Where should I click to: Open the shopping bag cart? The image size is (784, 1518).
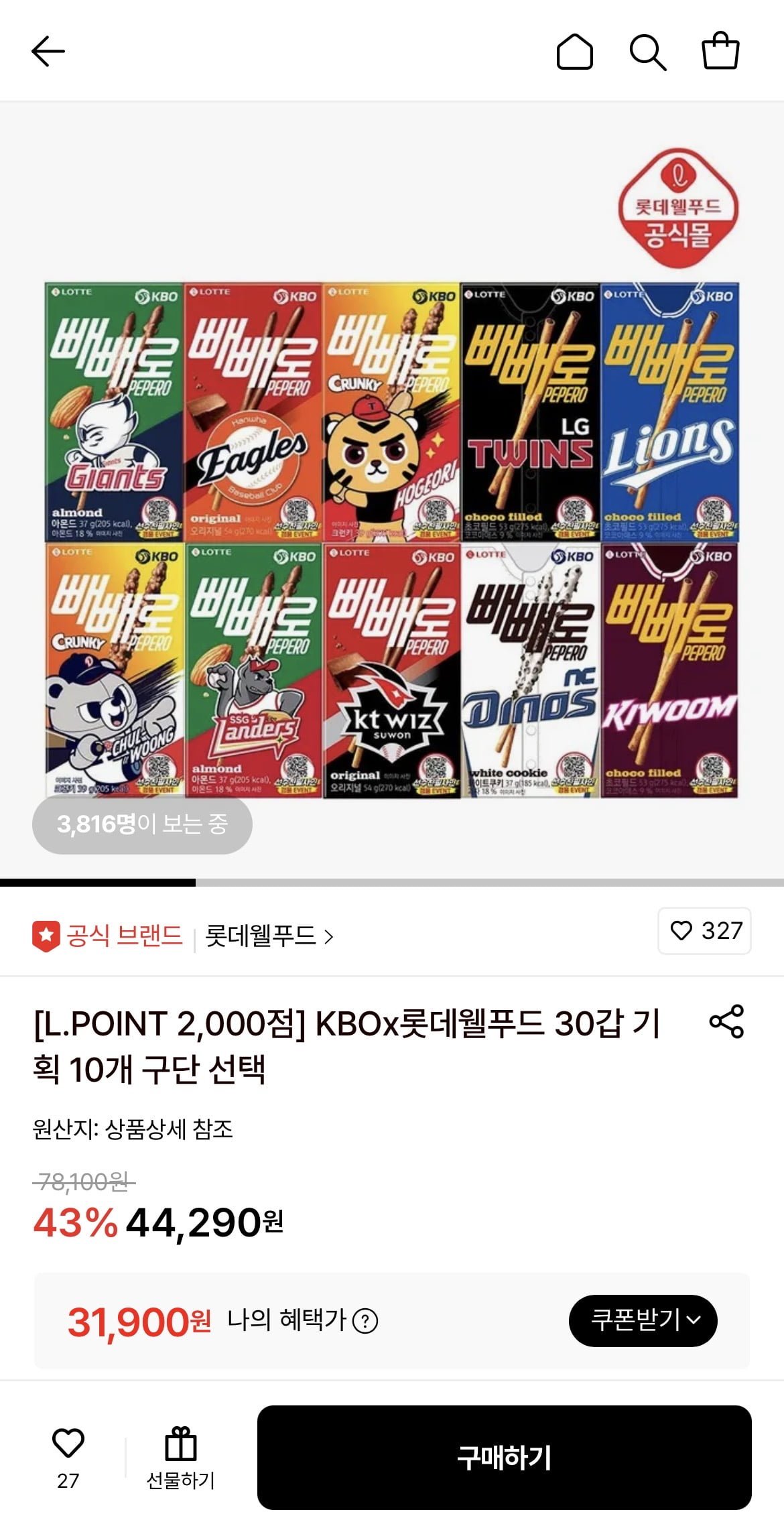(720, 51)
